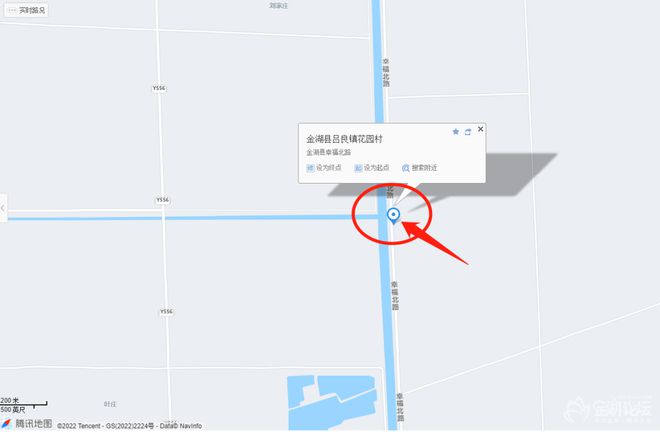Set this place as destination (设为终点)
Viewport: 660px width, 432px height.
coord(325,168)
